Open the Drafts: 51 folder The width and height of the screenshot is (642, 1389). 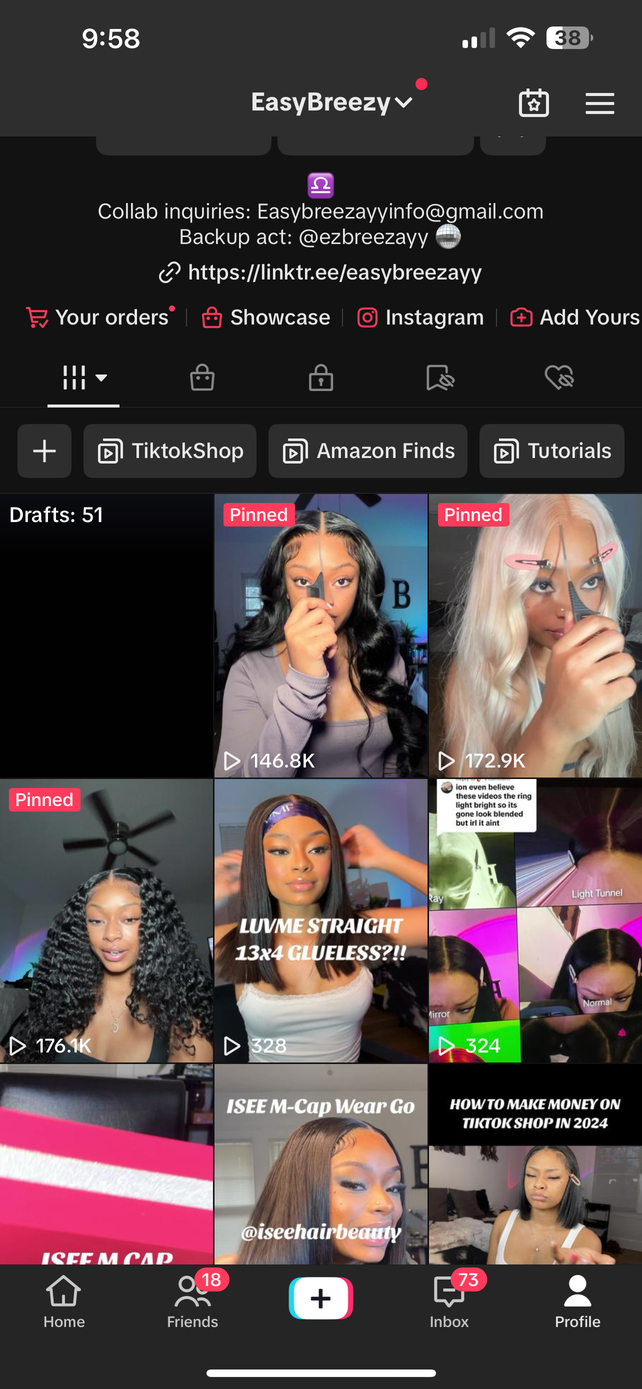(x=106, y=635)
